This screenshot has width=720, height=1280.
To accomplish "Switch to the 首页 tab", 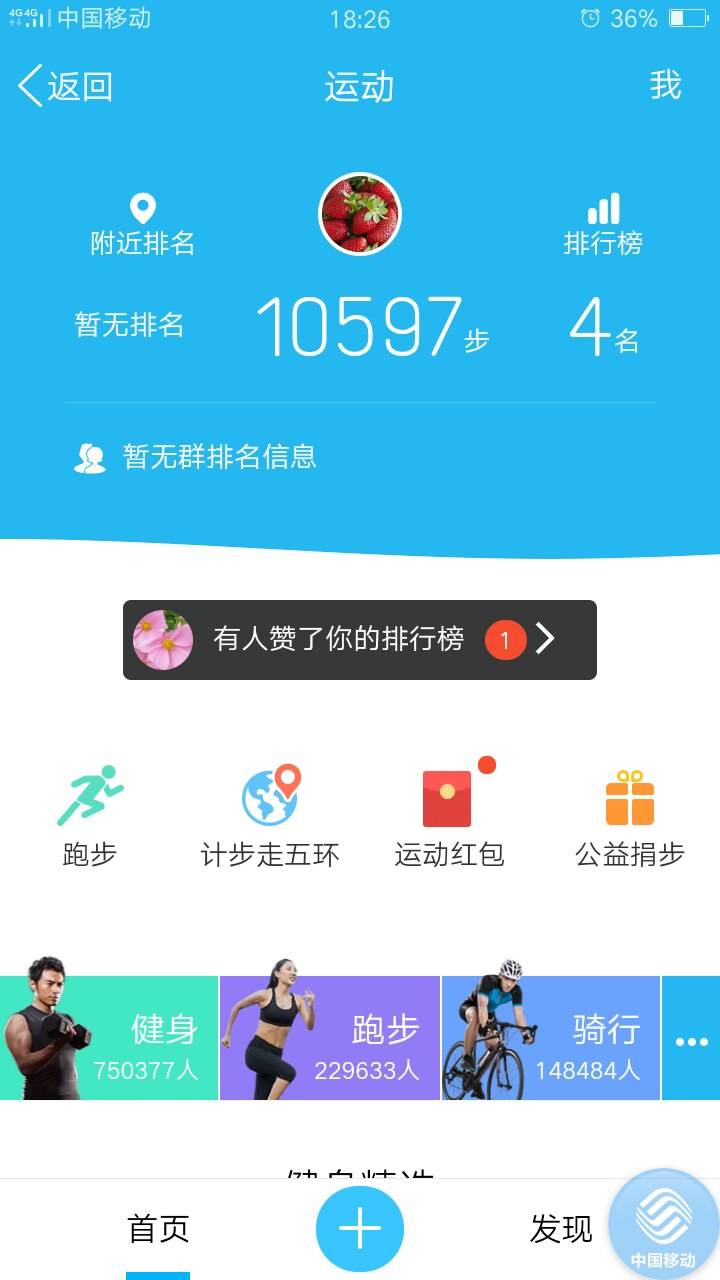I will 158,1229.
